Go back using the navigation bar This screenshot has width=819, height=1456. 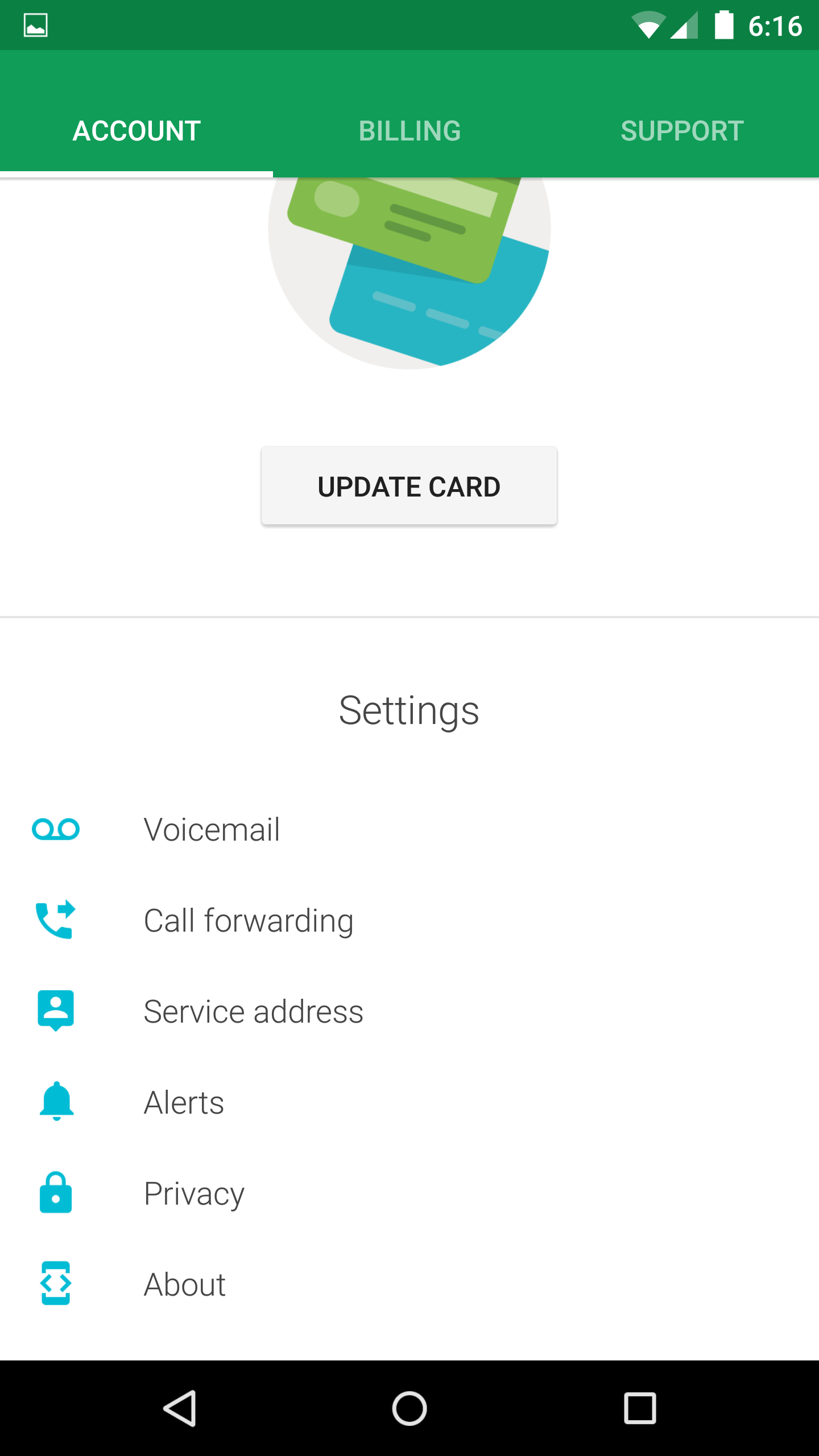click(x=180, y=1408)
